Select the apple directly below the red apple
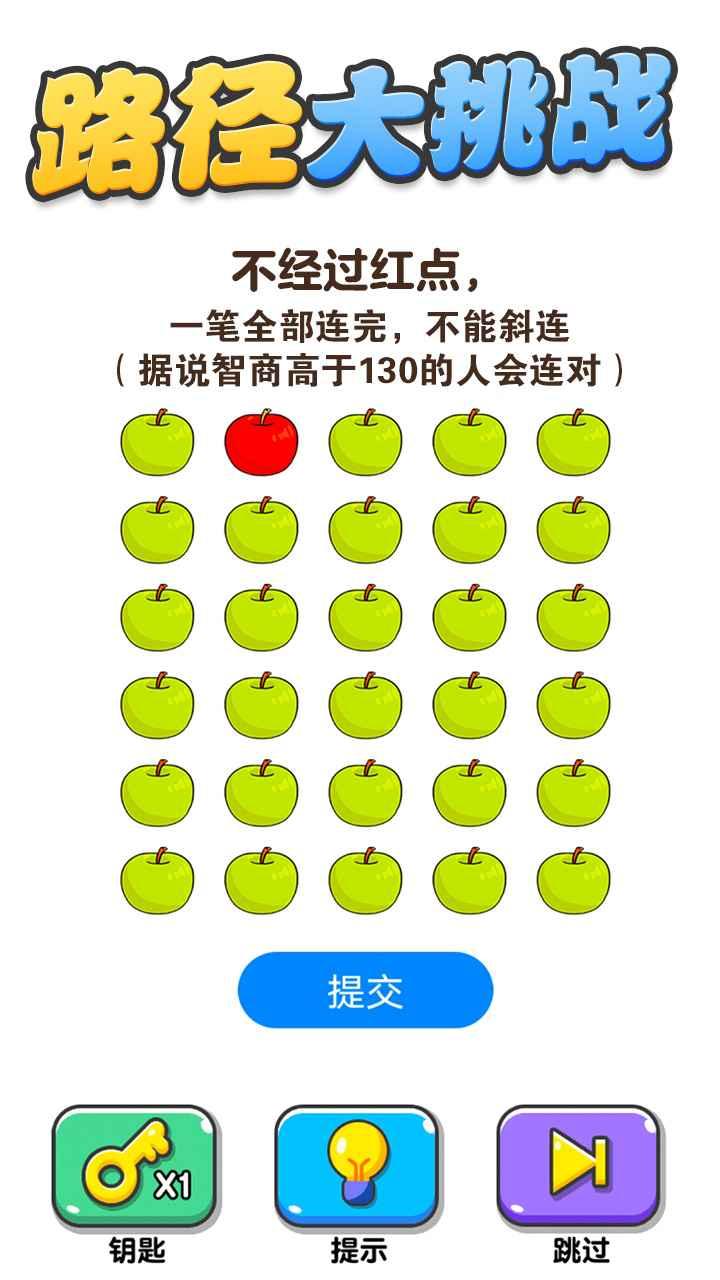This screenshot has width=720, height=1280. point(262,530)
